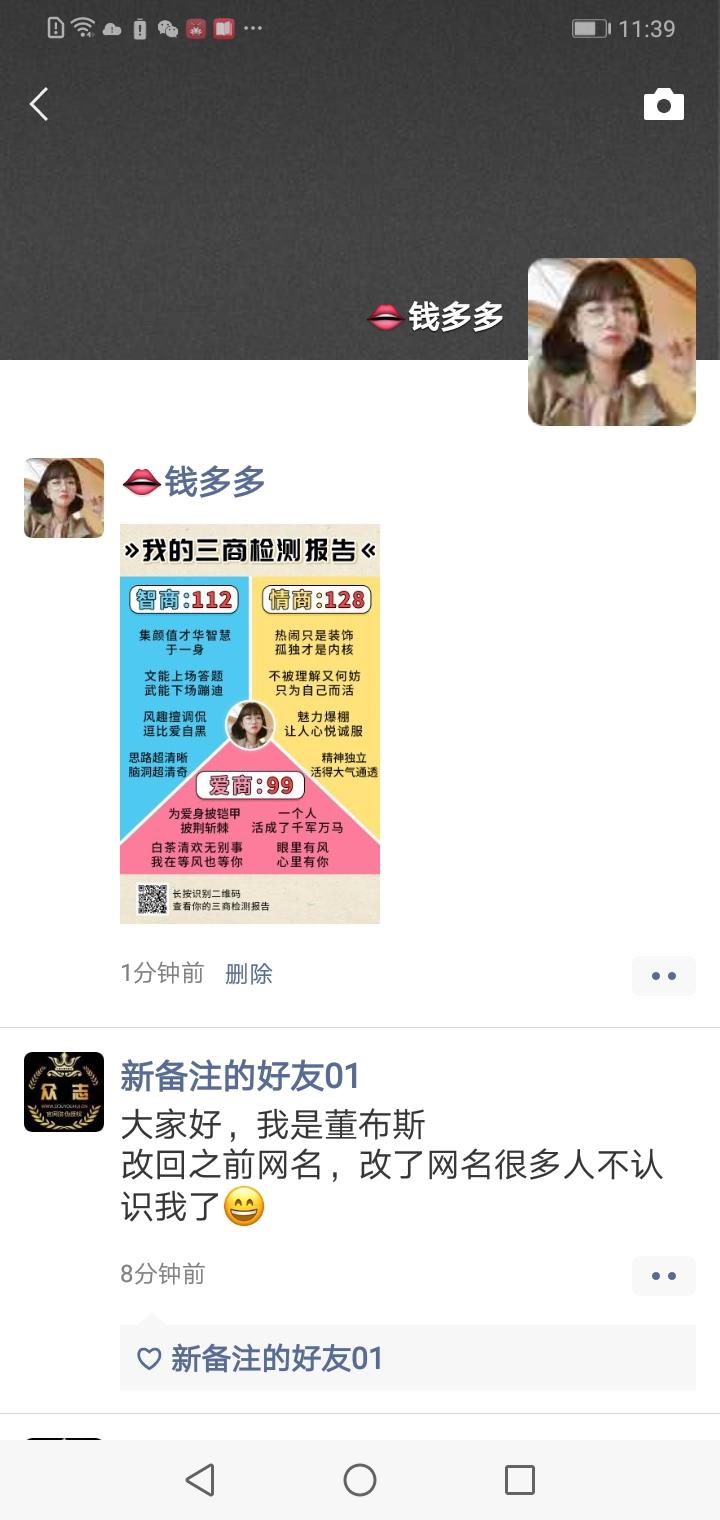The image size is (720, 1520).
Task: View the 三商检测报告 image in full
Action: (250, 723)
